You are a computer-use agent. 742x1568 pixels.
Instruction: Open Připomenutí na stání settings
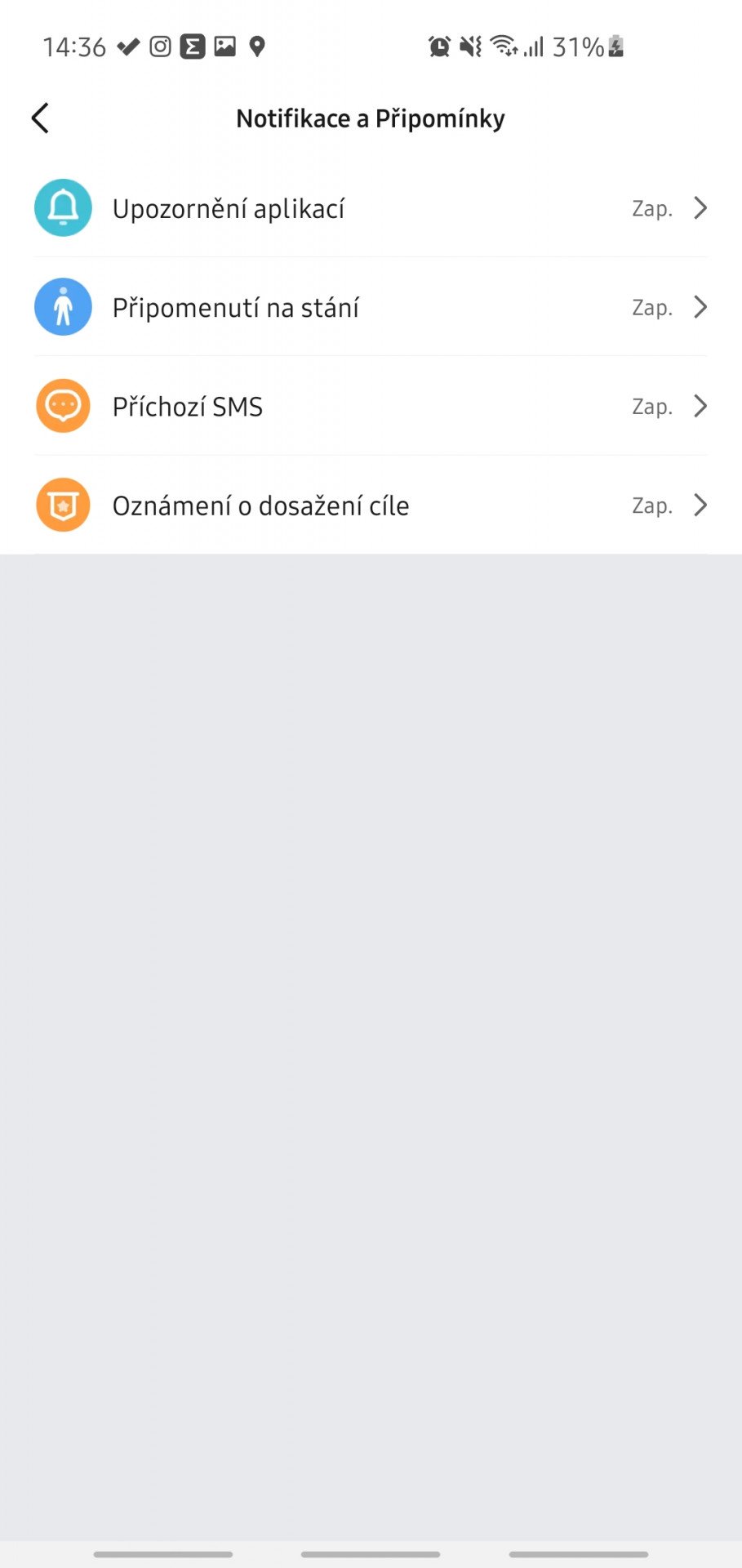pyautogui.click(x=371, y=307)
